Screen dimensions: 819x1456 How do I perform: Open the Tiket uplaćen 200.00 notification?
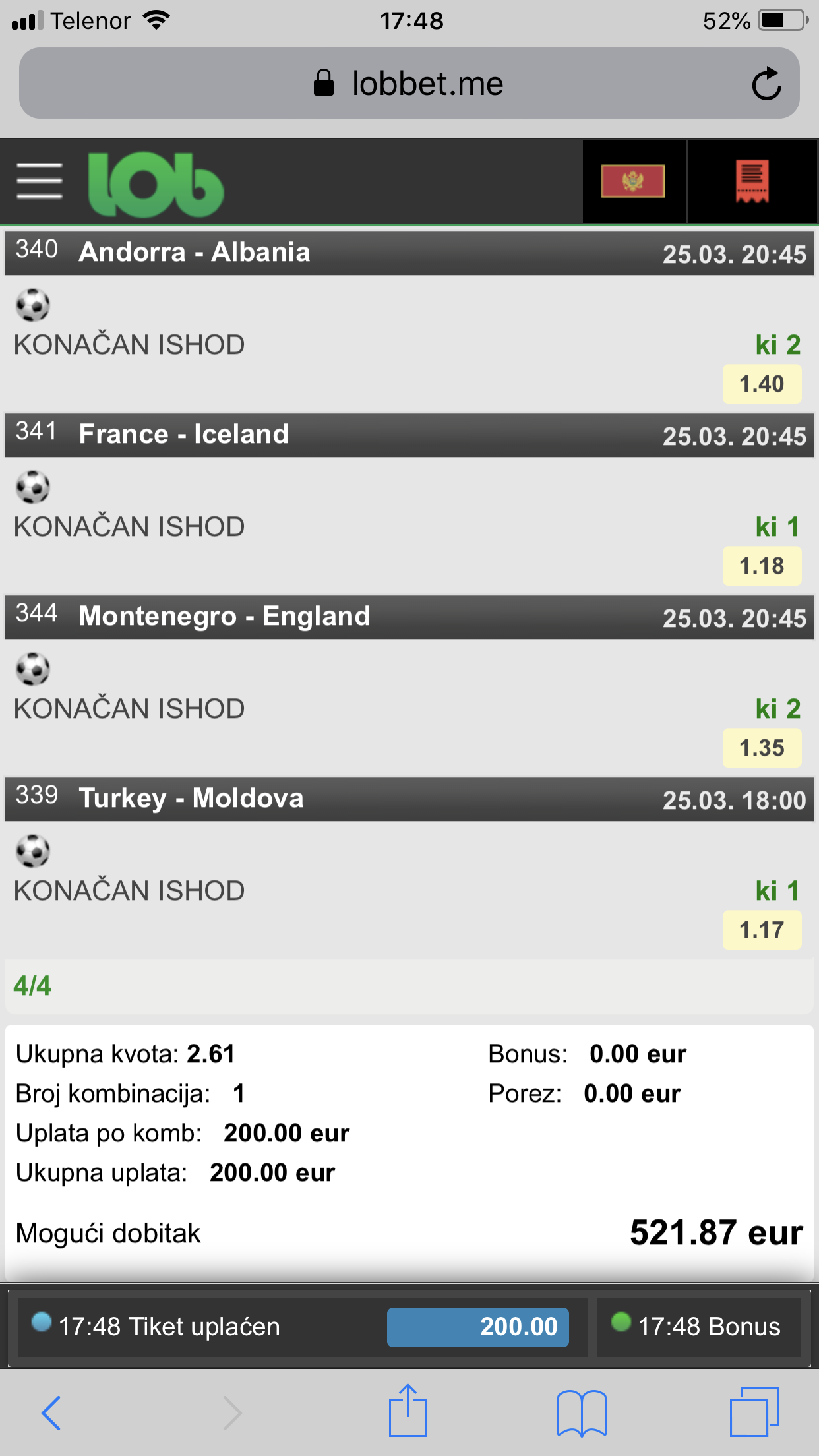[300, 1327]
